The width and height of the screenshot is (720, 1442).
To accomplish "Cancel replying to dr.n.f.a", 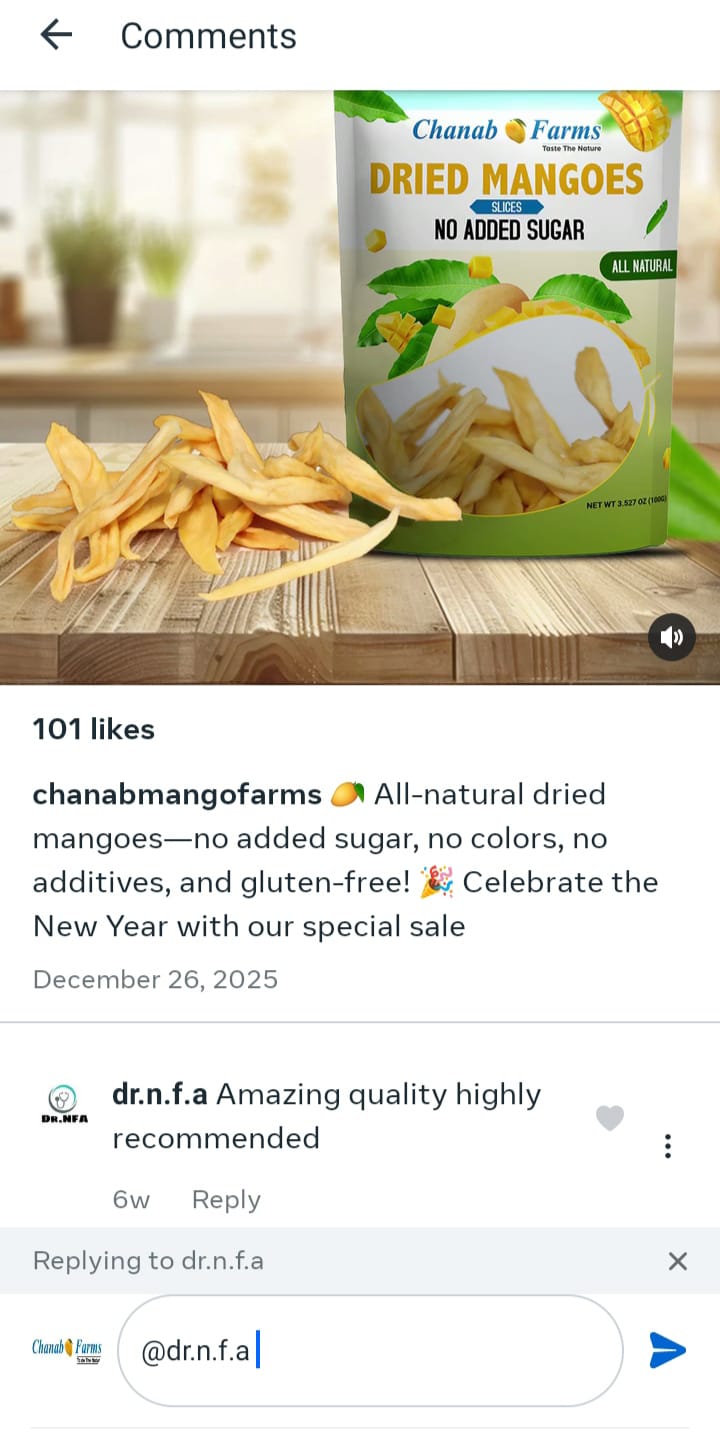I will pyautogui.click(x=677, y=1261).
